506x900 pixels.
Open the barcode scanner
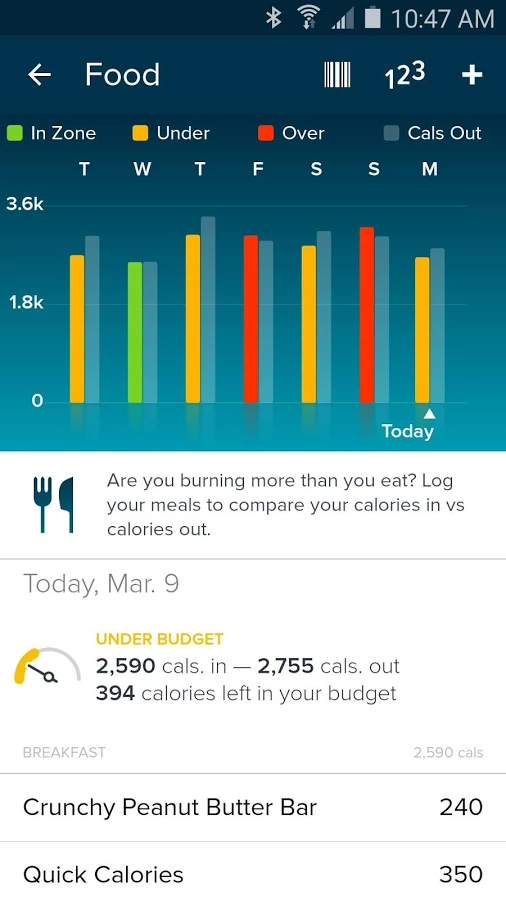tap(337, 75)
